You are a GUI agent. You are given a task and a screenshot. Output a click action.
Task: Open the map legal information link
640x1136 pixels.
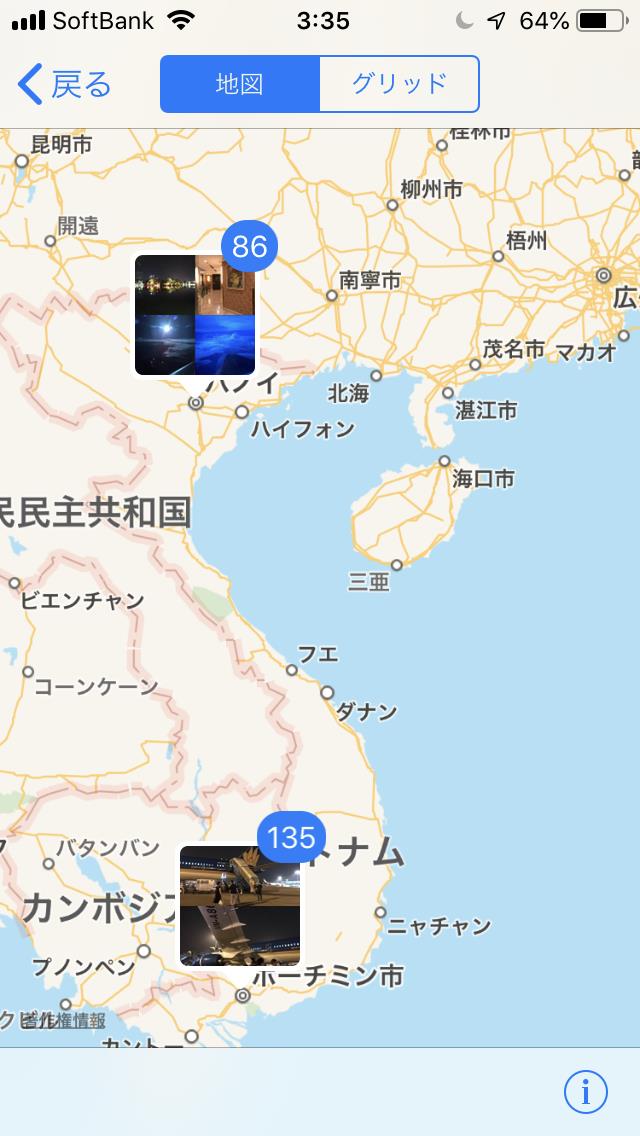[x=64, y=1021]
